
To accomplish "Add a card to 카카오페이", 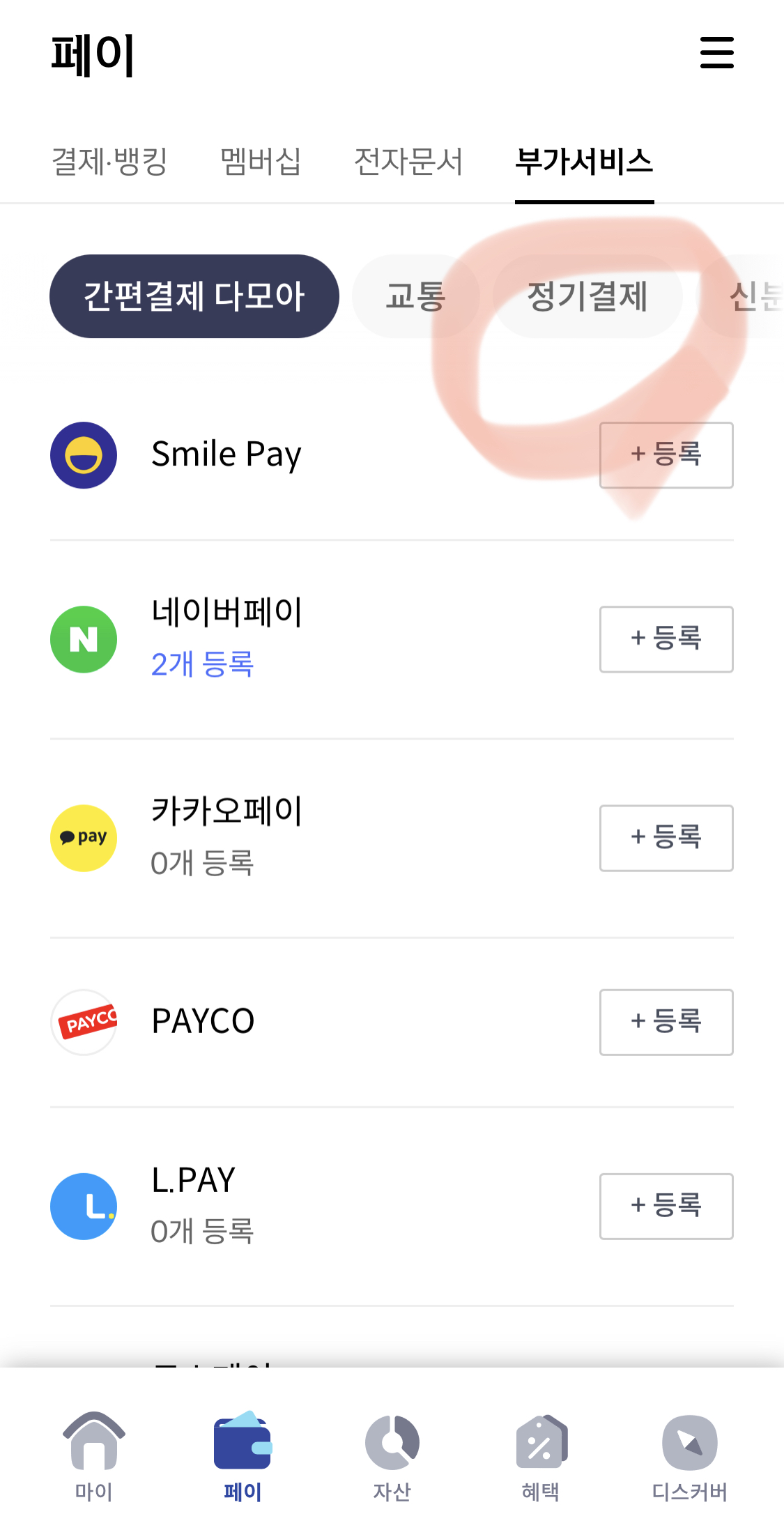I will click(x=666, y=838).
